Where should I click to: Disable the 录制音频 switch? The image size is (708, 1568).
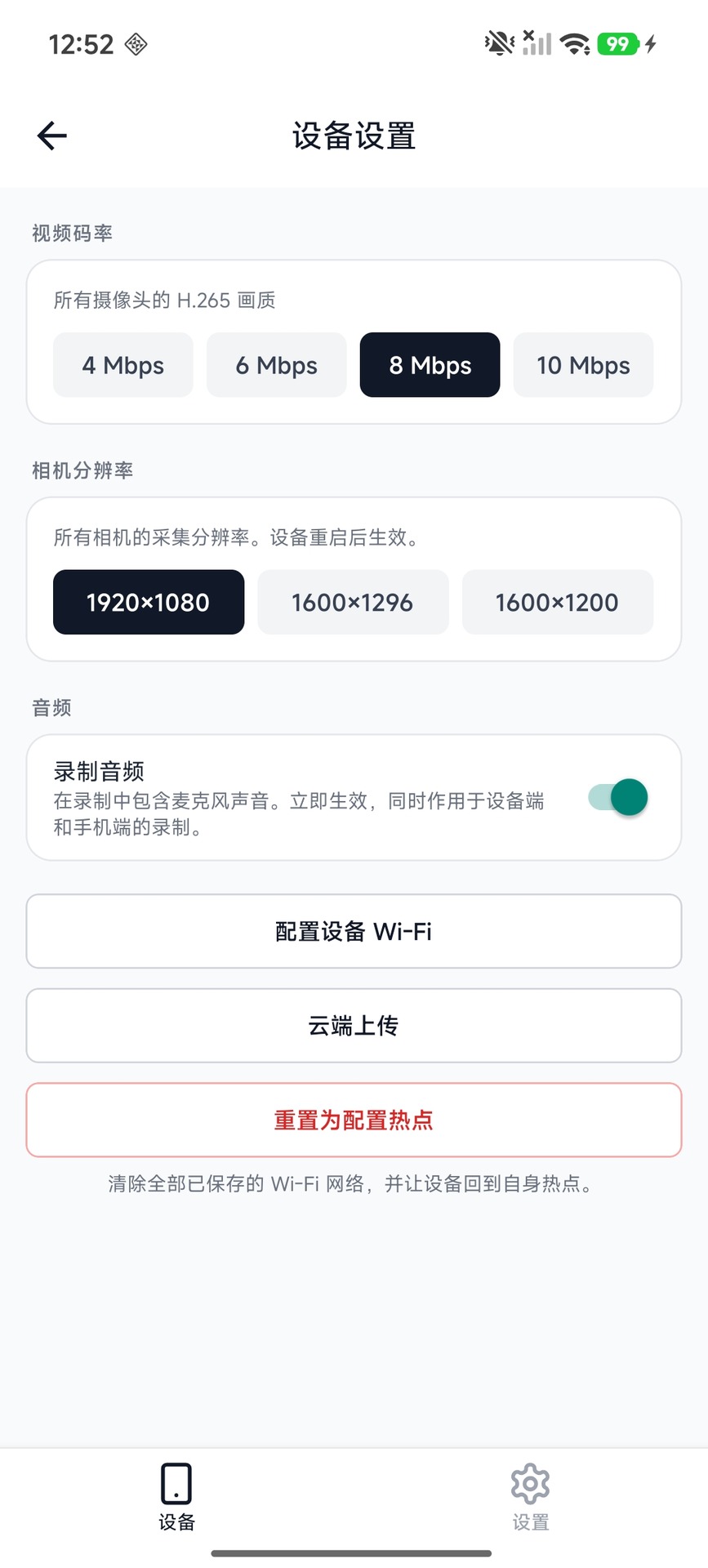618,797
